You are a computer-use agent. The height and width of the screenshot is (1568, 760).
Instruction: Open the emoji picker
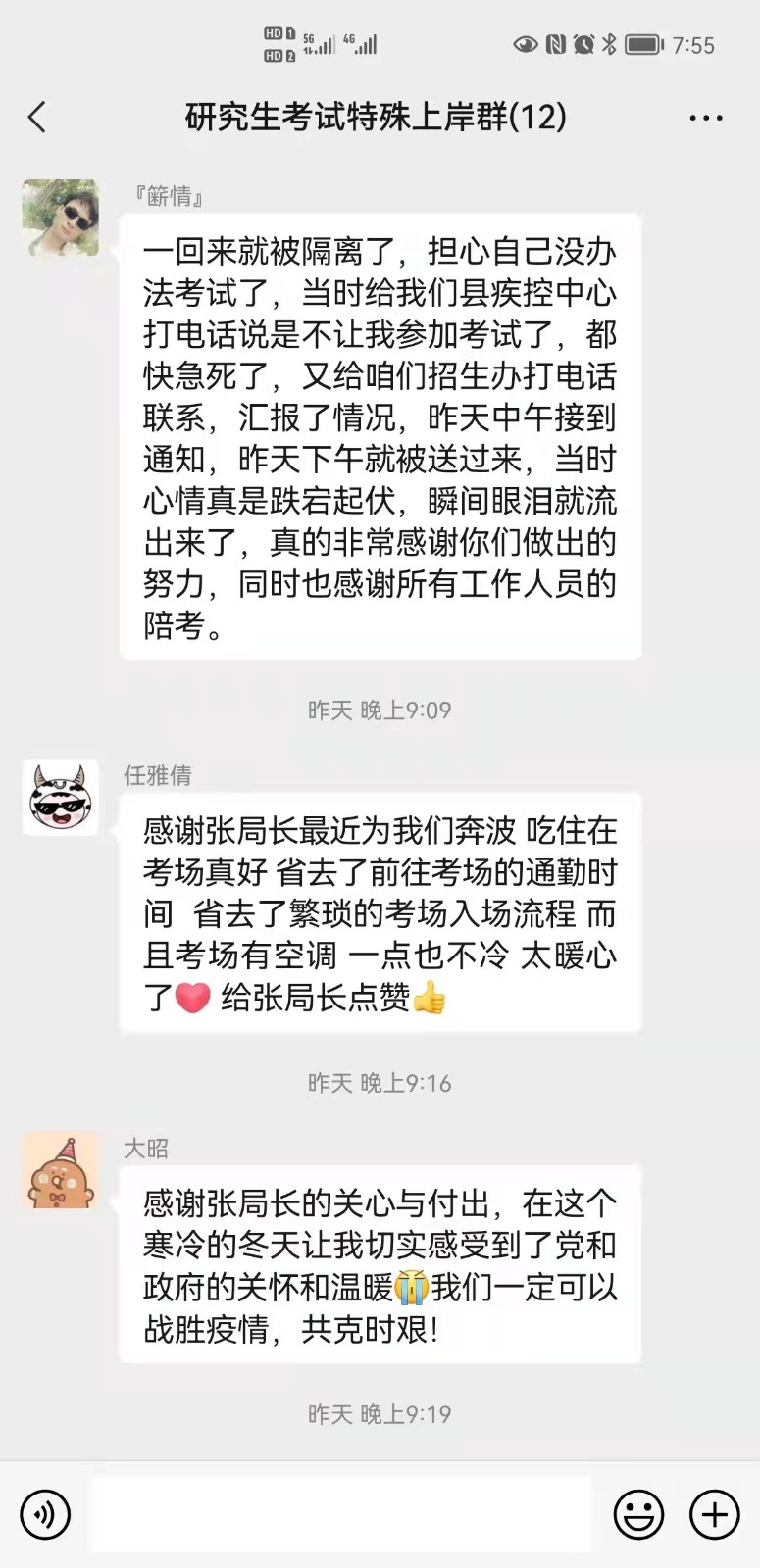638,1514
